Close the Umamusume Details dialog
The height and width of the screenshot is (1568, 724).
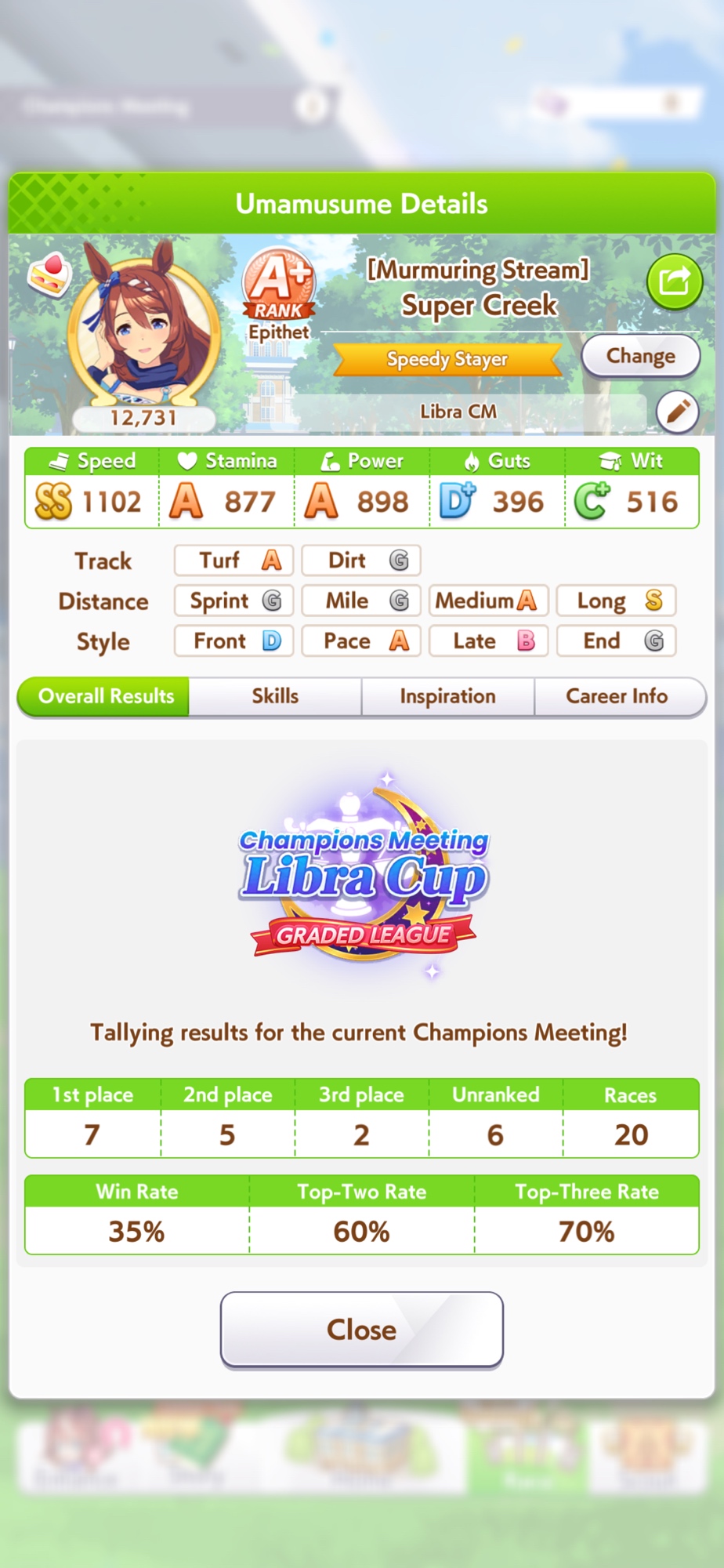coord(361,1330)
